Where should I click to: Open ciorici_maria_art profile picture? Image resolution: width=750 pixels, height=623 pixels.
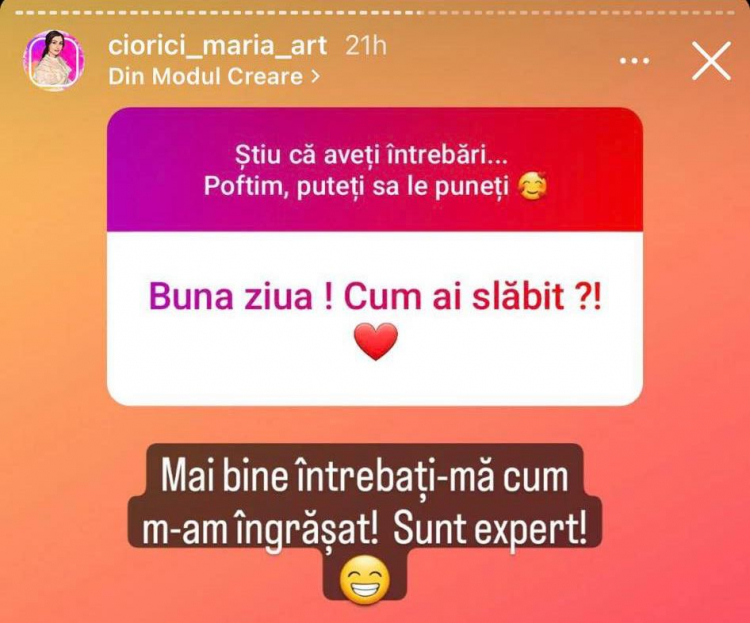click(x=55, y=60)
